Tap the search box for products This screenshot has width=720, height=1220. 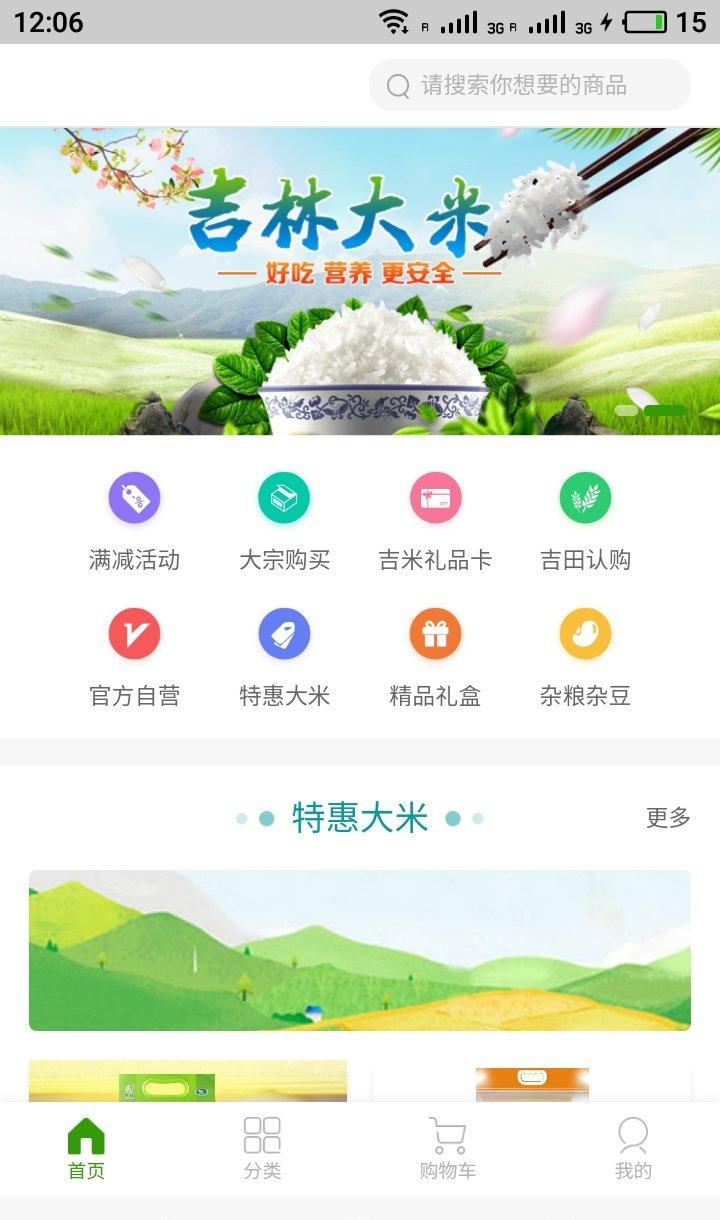coord(530,85)
